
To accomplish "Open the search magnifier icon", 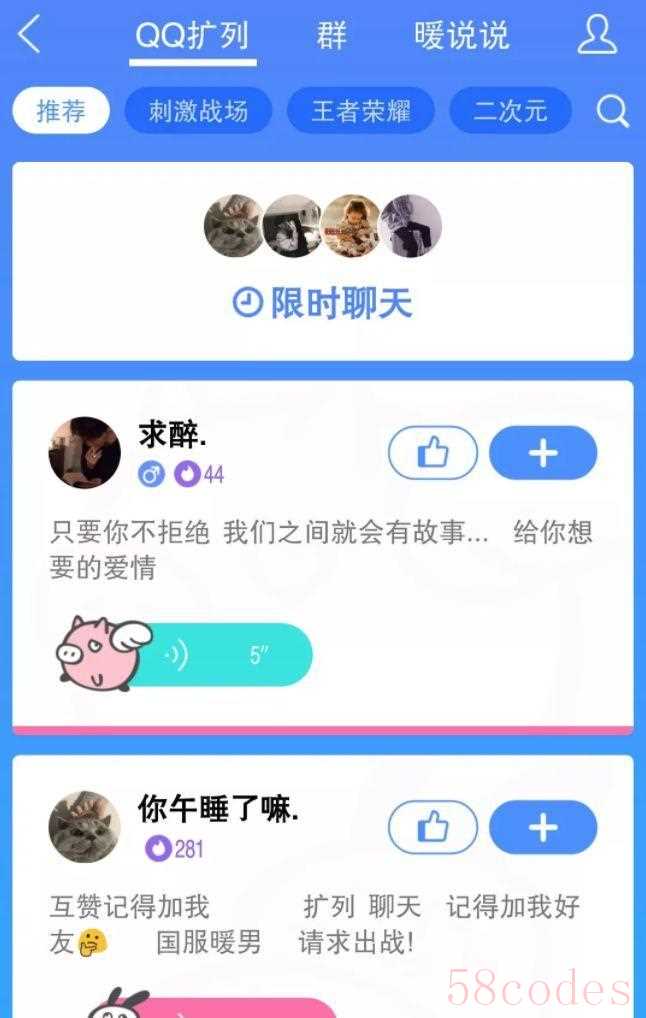I will pos(612,111).
